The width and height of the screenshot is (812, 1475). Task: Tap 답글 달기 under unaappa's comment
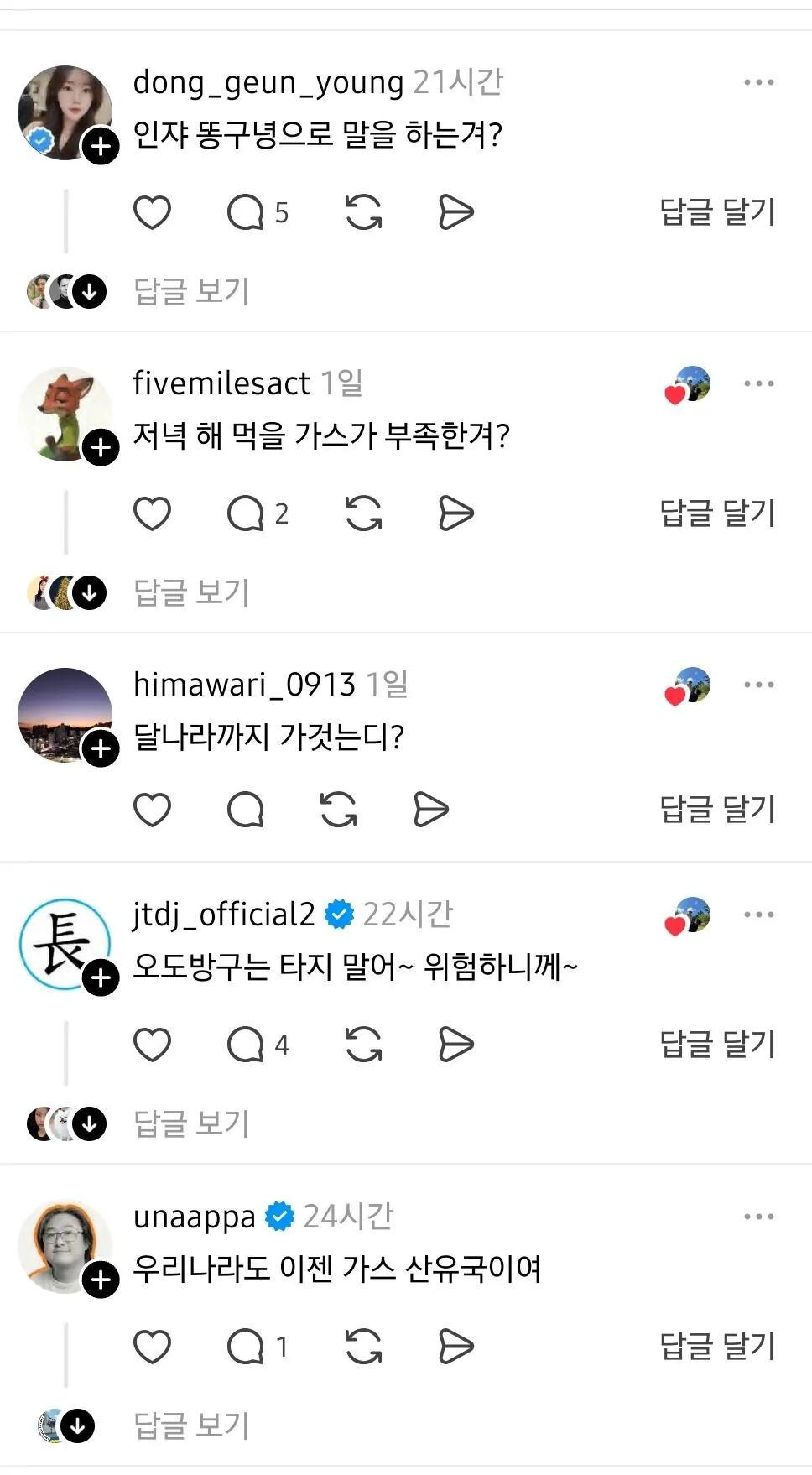pyautogui.click(x=717, y=1347)
